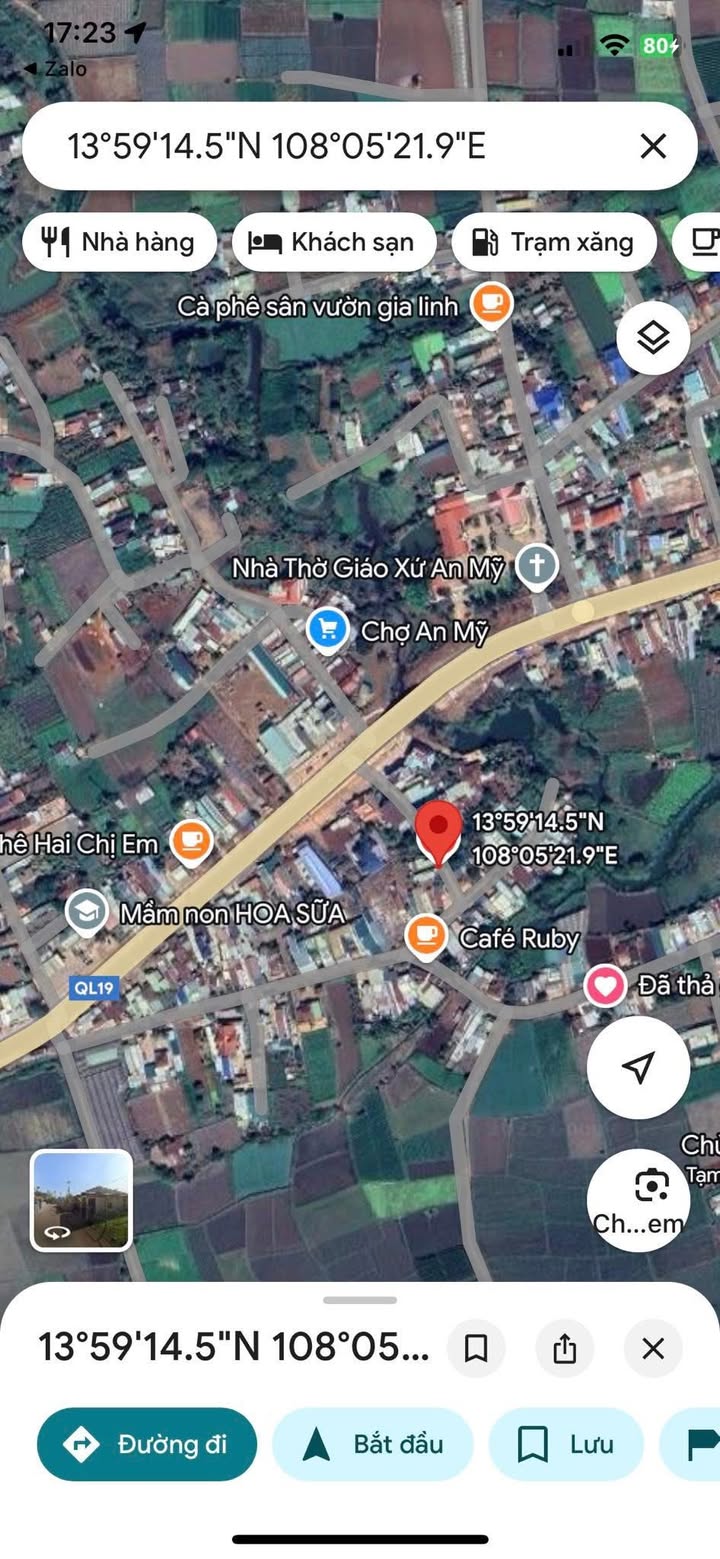Open the Street View thumbnail
This screenshot has width=720, height=1559.
click(x=81, y=1200)
